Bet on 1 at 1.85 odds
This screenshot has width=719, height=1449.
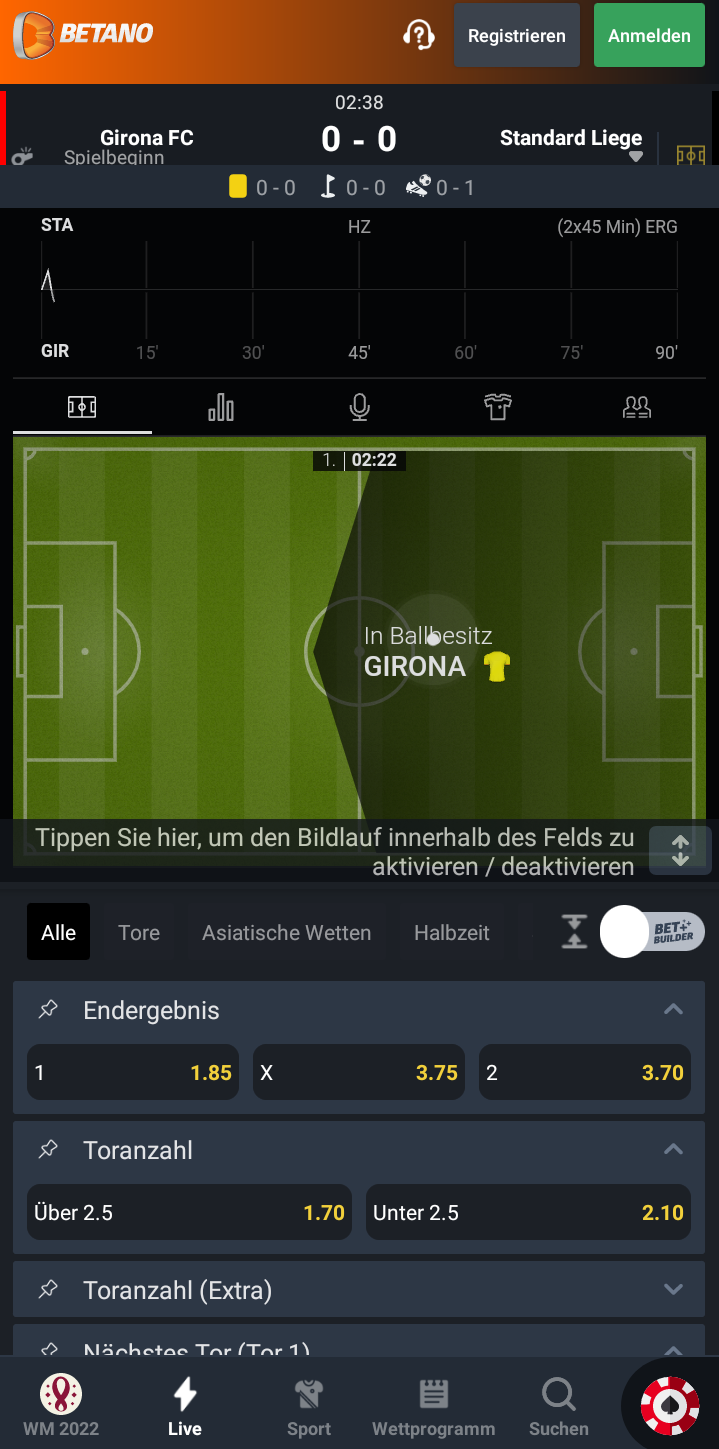(133, 1073)
